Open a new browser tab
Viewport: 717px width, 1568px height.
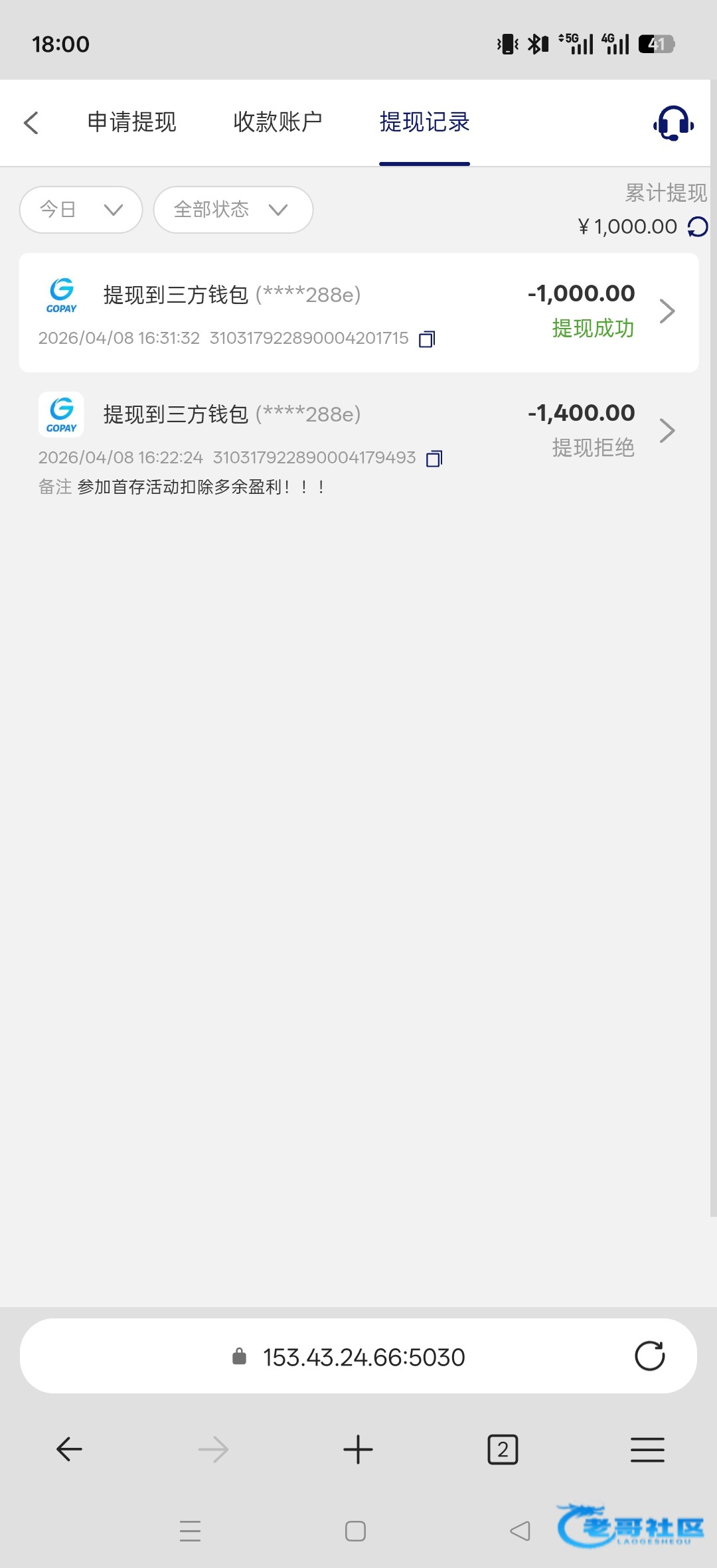point(358,1449)
